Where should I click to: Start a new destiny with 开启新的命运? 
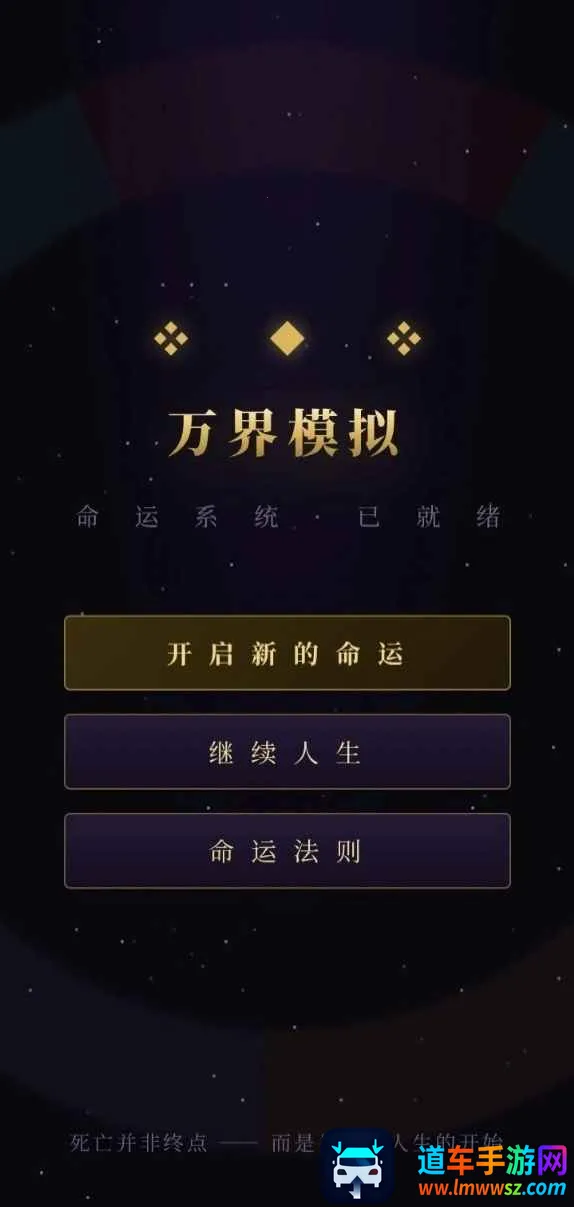click(287, 653)
